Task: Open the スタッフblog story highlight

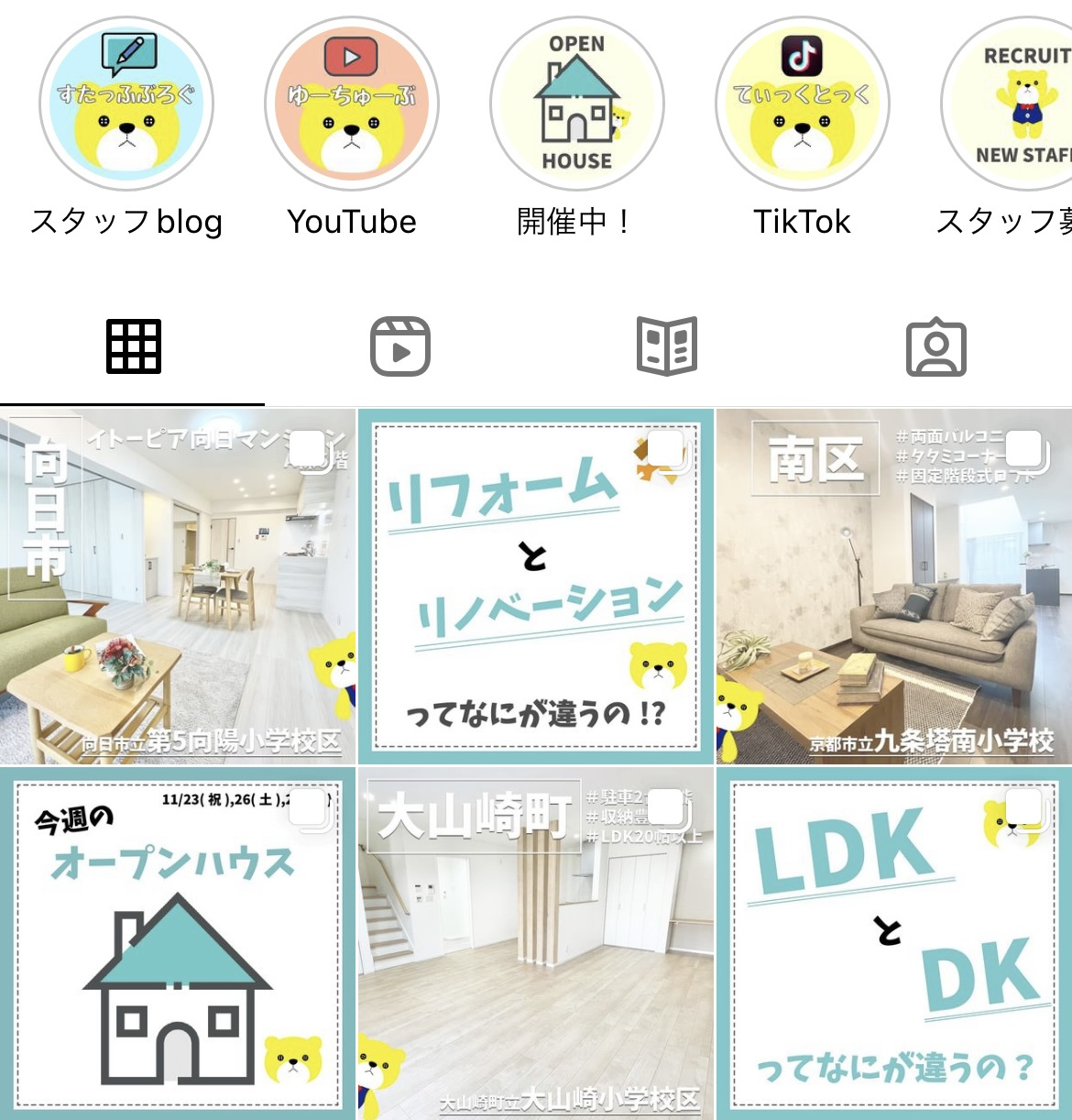Action: point(126,104)
